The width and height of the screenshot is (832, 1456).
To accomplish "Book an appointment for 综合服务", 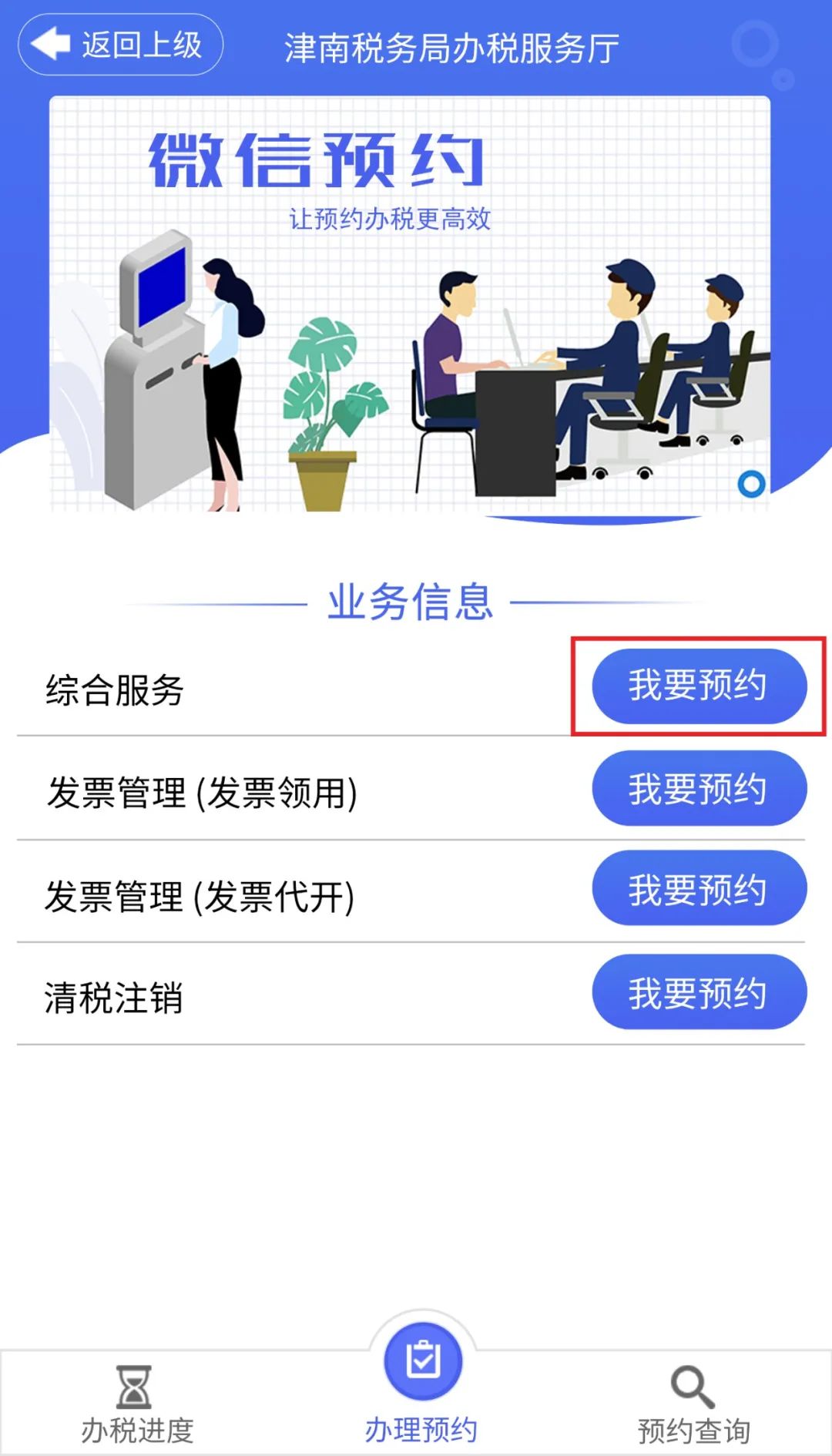I will (x=699, y=686).
